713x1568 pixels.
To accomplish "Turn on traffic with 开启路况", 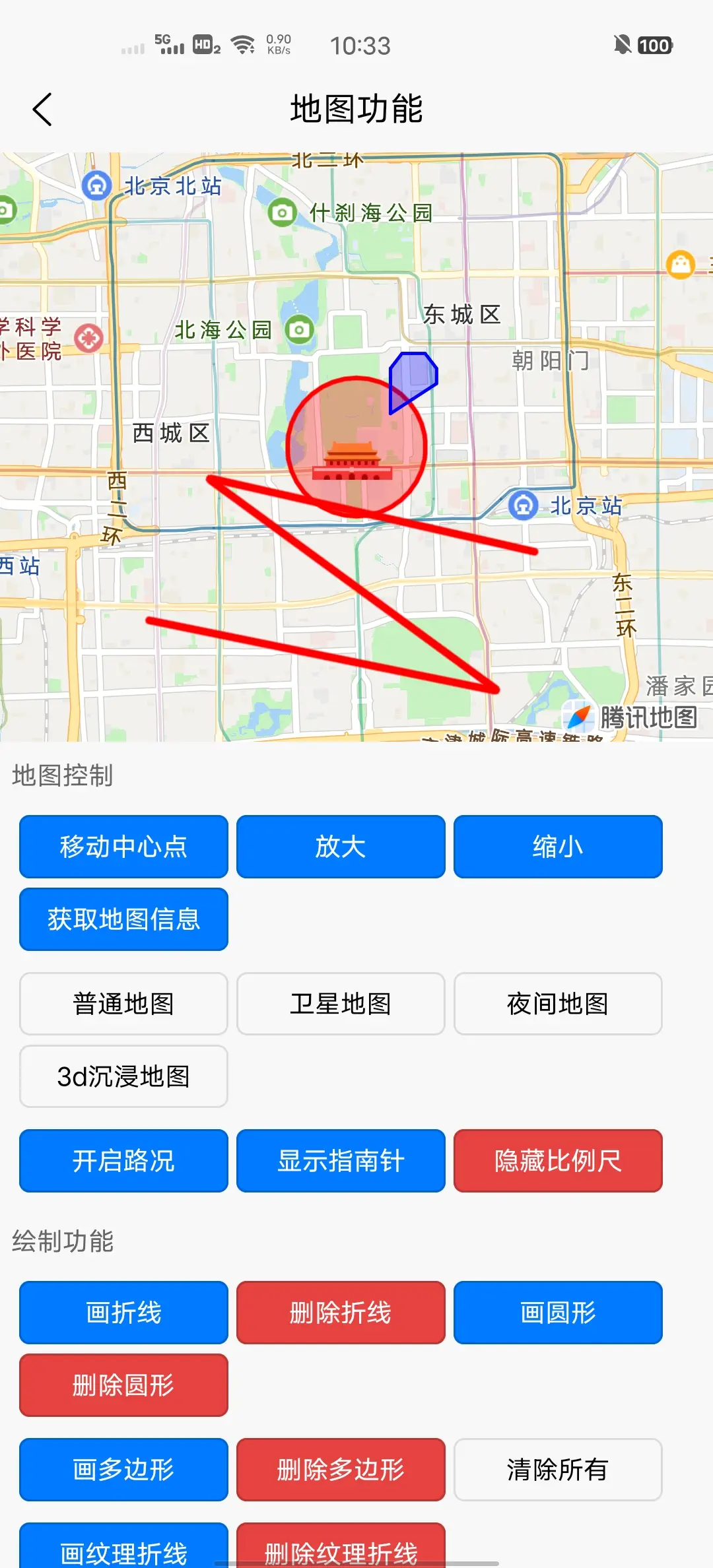I will [x=123, y=1161].
